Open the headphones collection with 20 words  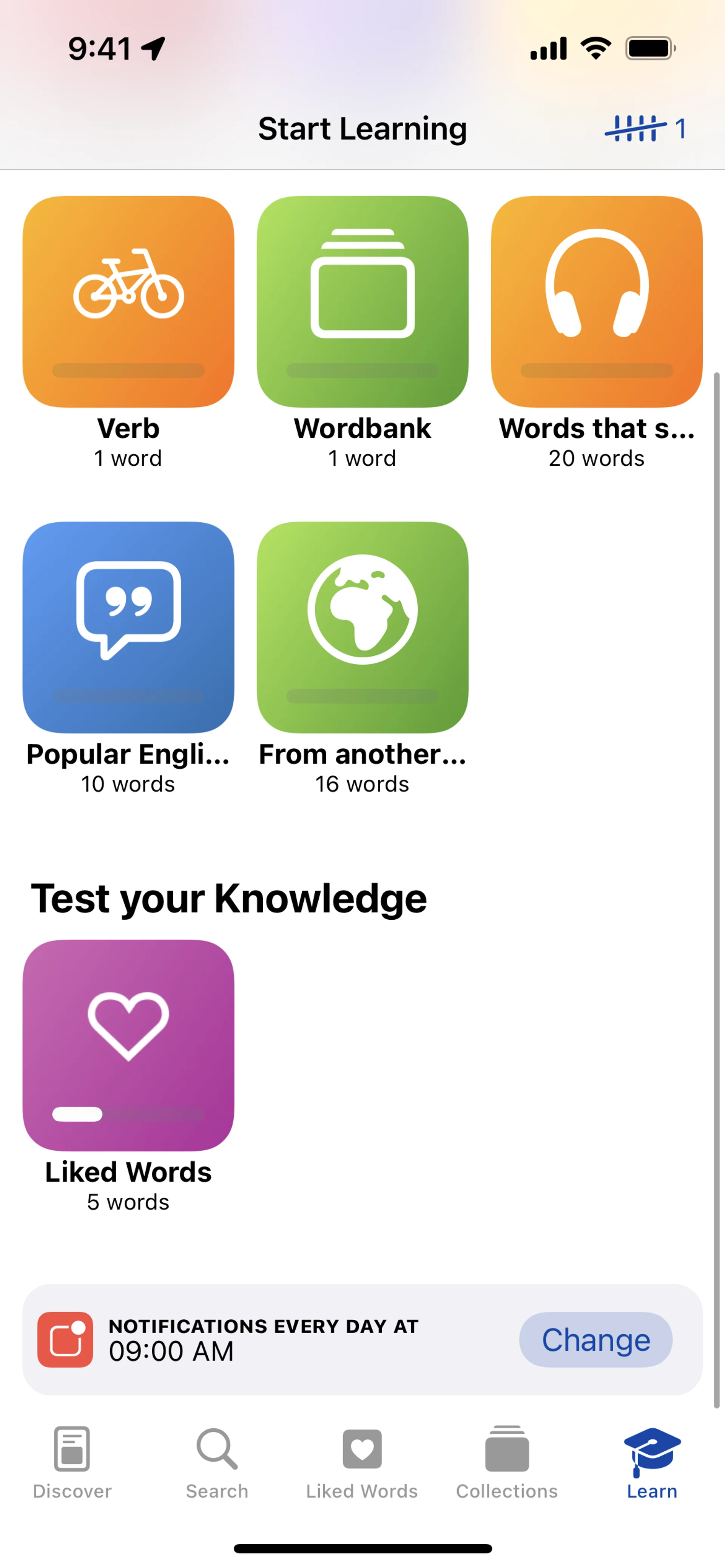[x=597, y=301]
